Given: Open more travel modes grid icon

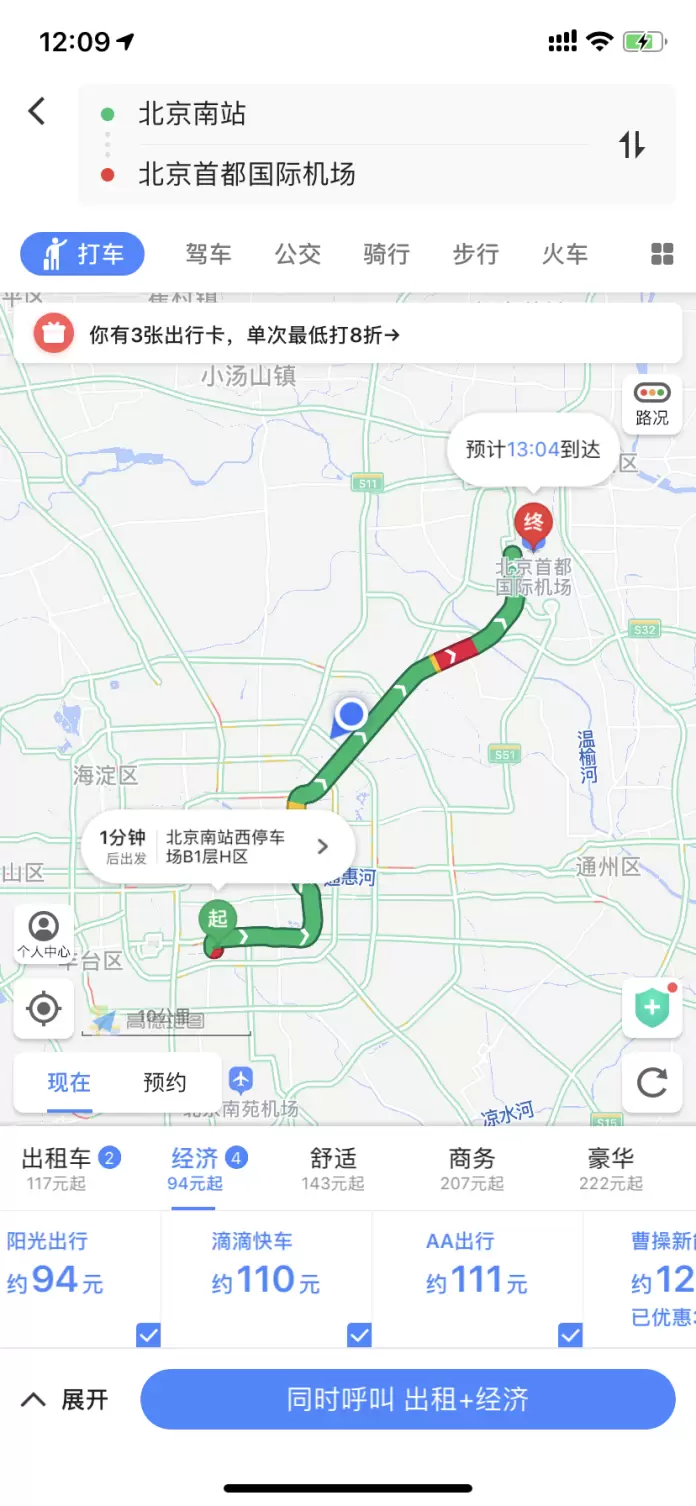Looking at the screenshot, I should tap(662, 254).
